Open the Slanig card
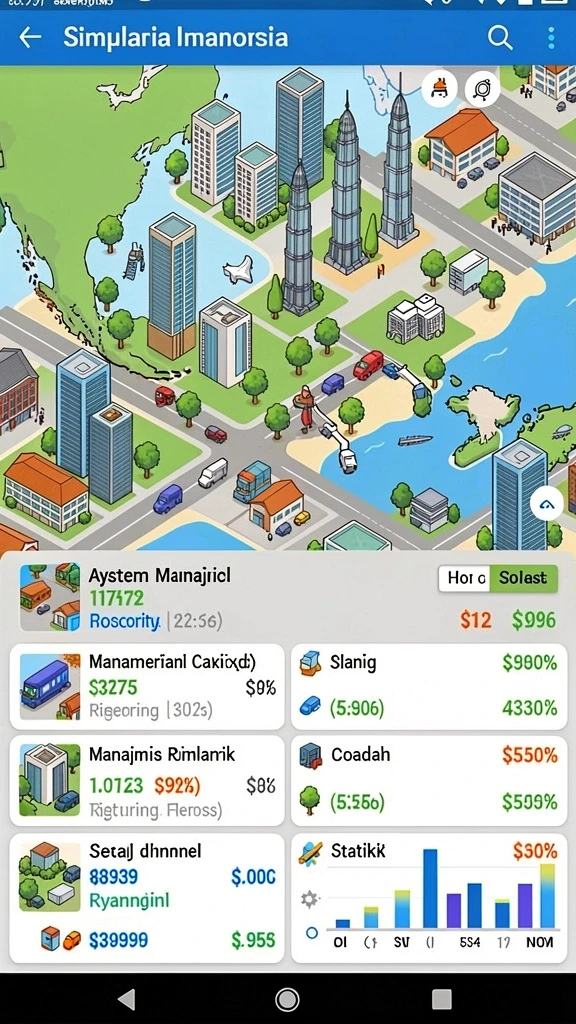This screenshot has width=576, height=1024. [428, 686]
